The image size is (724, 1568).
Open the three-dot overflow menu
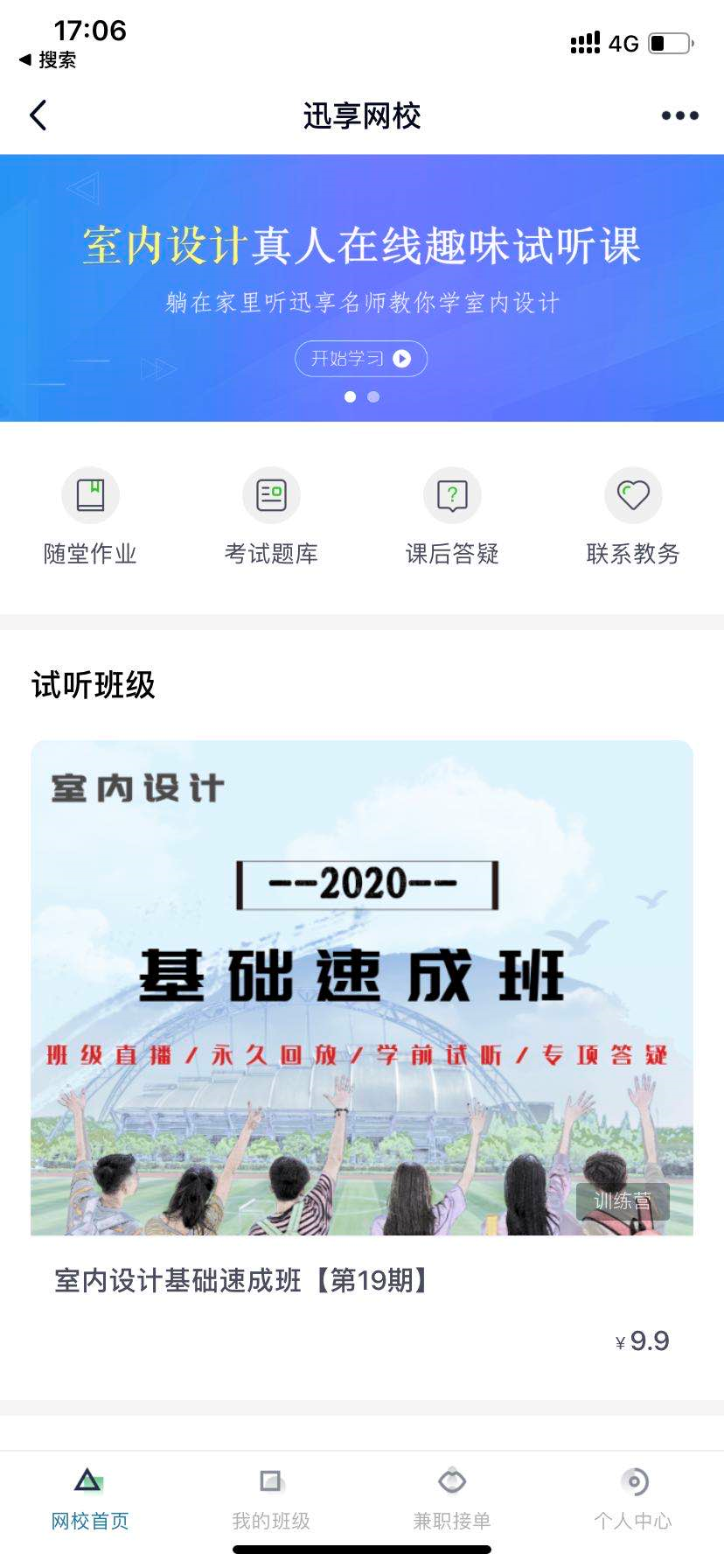point(679,115)
